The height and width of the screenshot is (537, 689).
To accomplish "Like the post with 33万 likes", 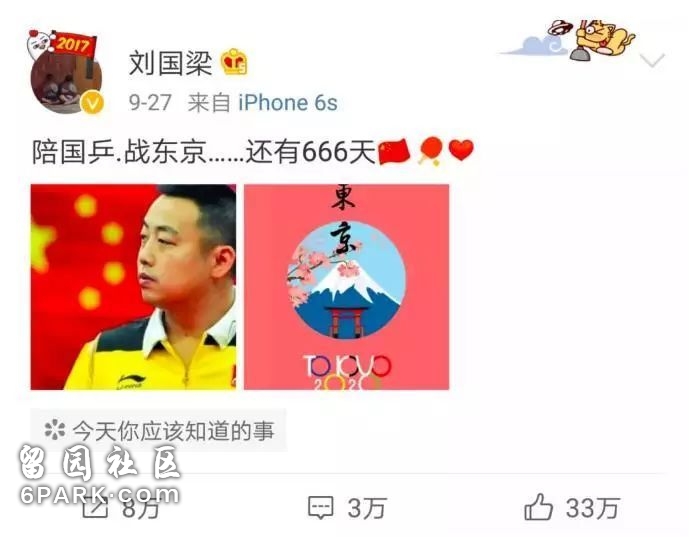I will pos(573,507).
